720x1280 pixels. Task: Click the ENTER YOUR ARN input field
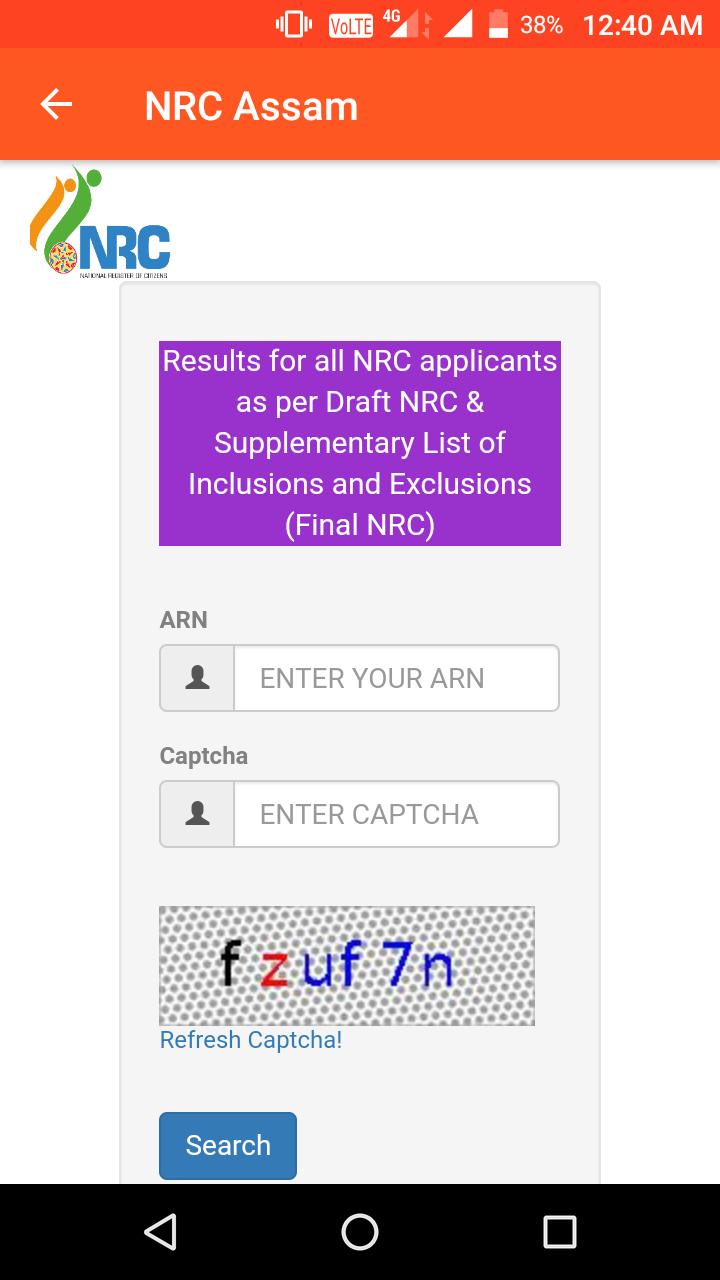[x=396, y=678]
